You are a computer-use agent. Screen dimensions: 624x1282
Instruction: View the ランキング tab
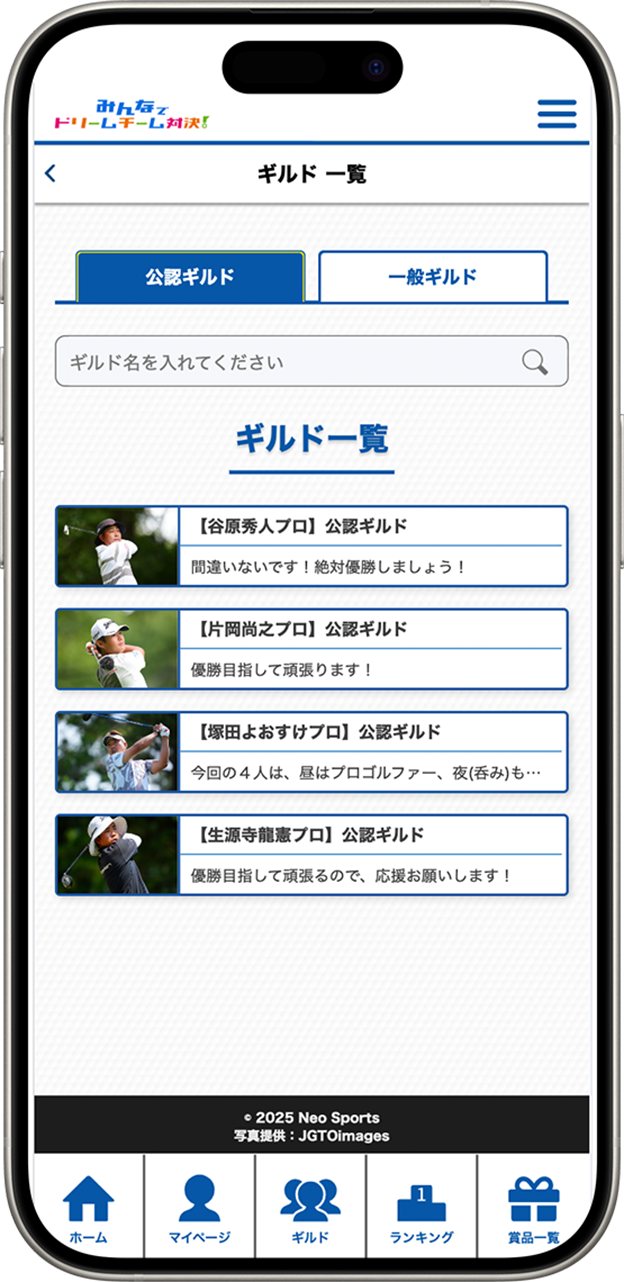point(421,1209)
